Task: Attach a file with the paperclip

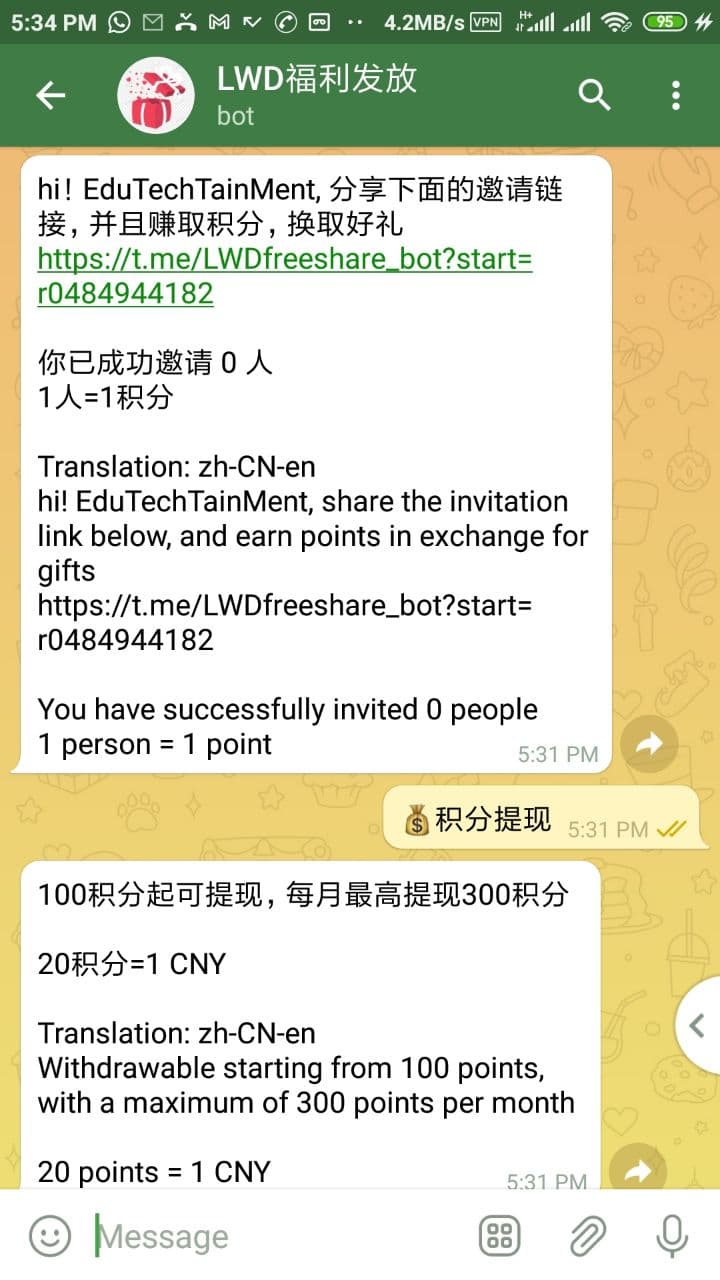Action: click(588, 1236)
